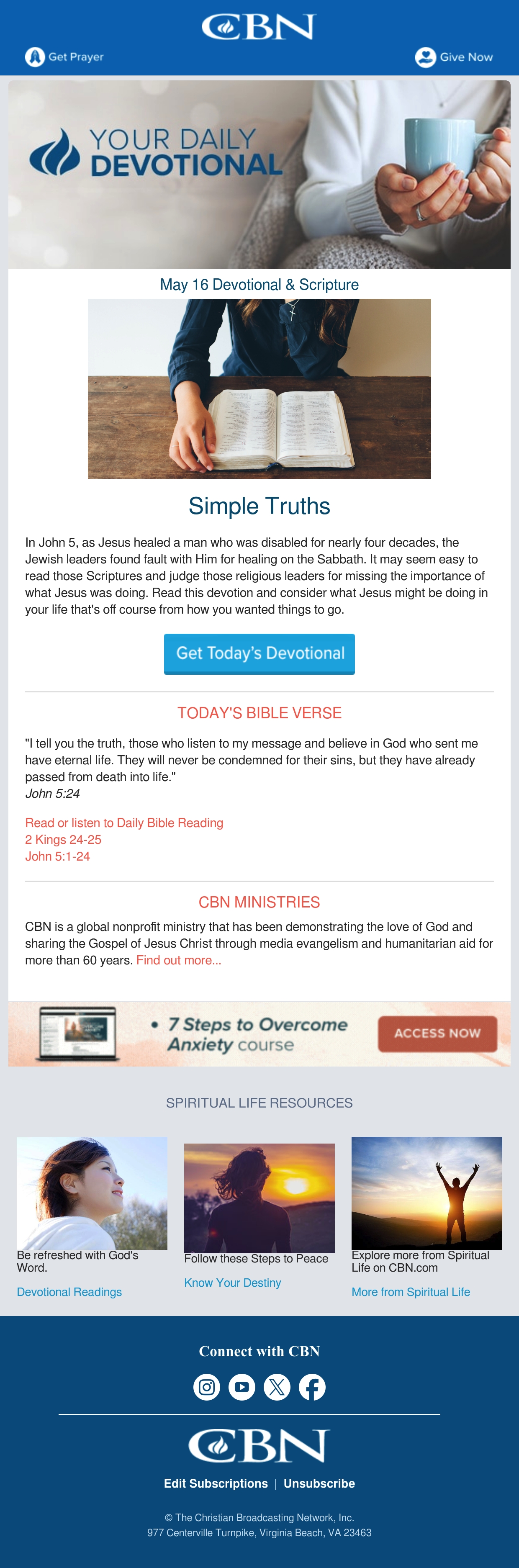Tap Edit Subscriptions in the footer
Screen dimensions: 519x1568
216,1483
